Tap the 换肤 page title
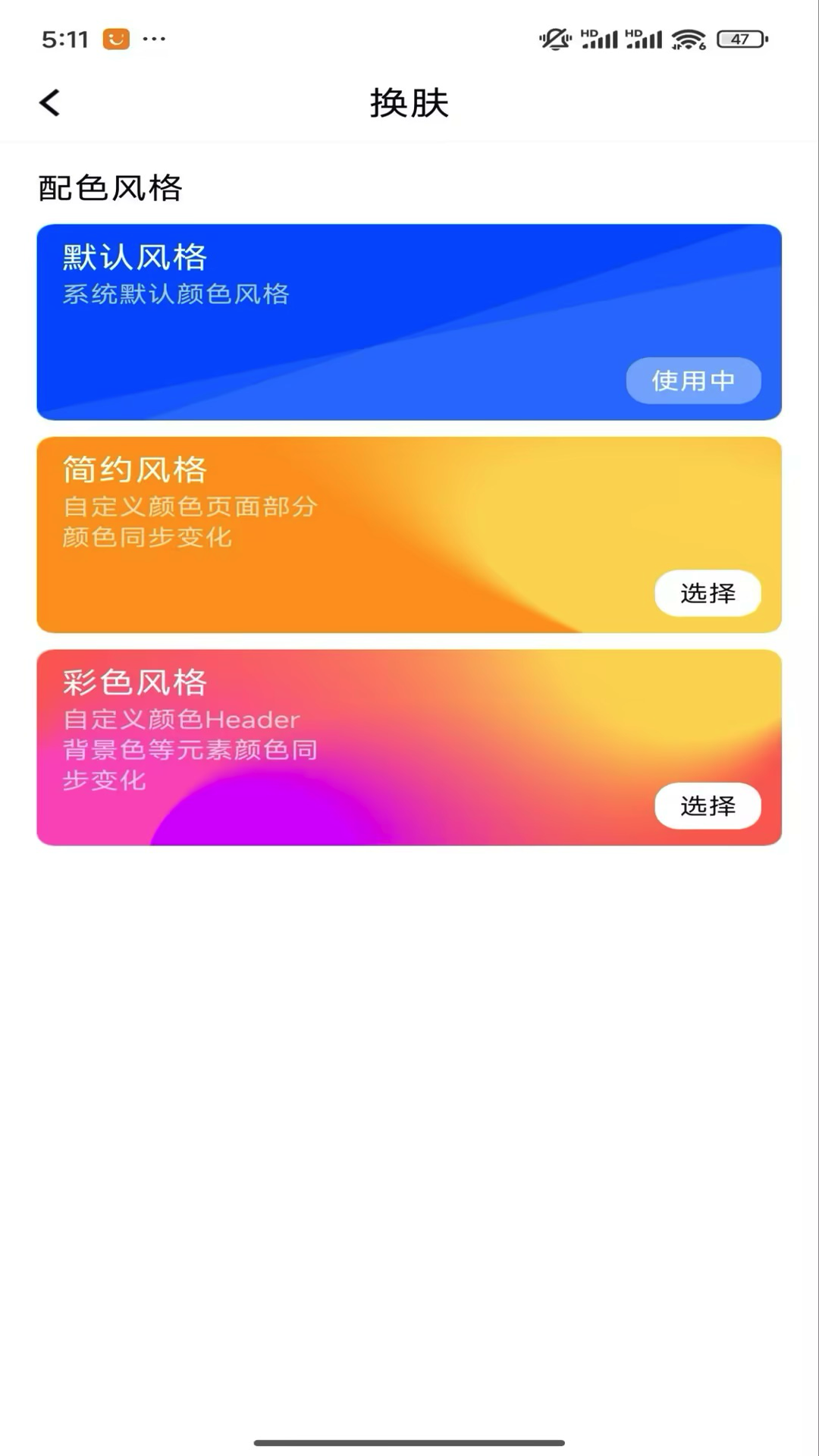Image resolution: width=819 pixels, height=1456 pixels. [x=409, y=104]
